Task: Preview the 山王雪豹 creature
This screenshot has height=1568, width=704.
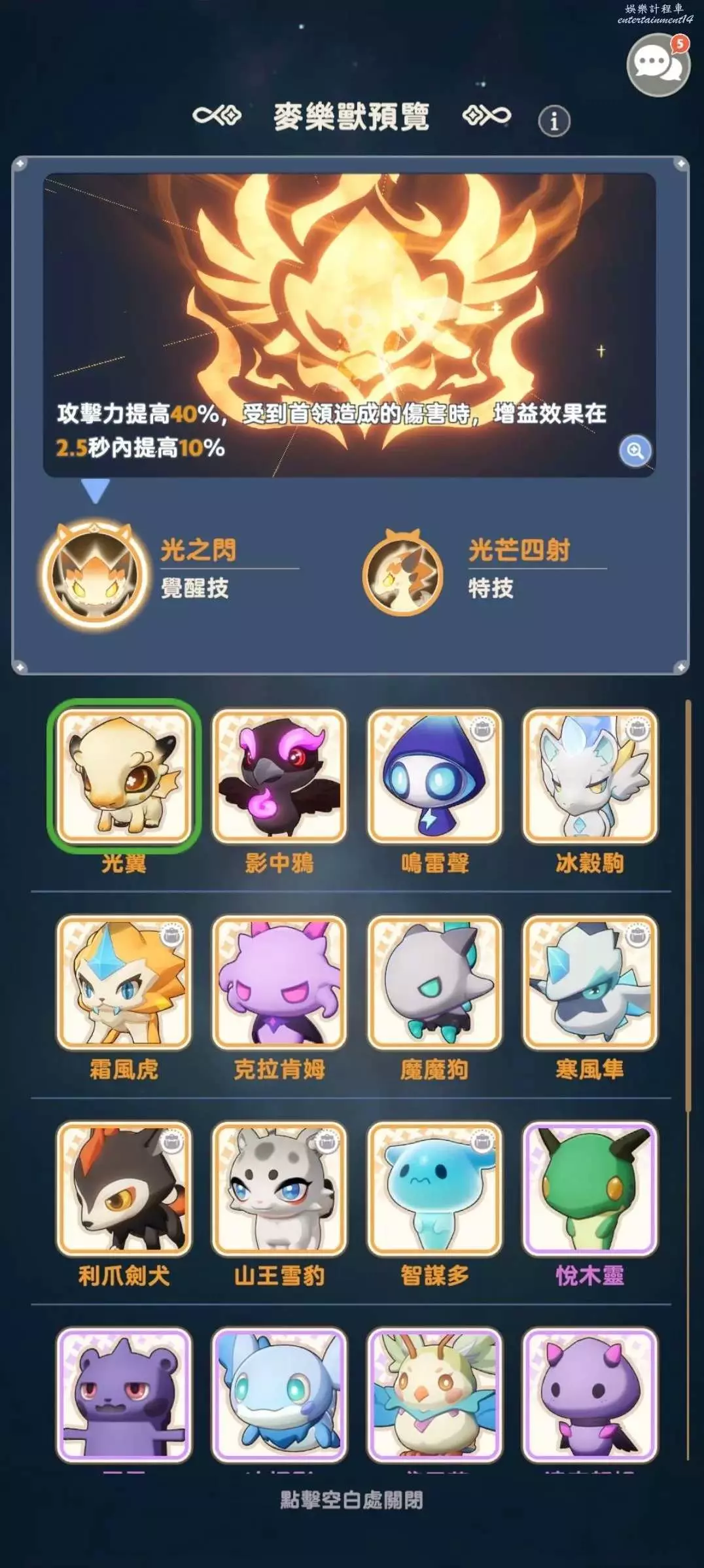Action: [x=279, y=1188]
